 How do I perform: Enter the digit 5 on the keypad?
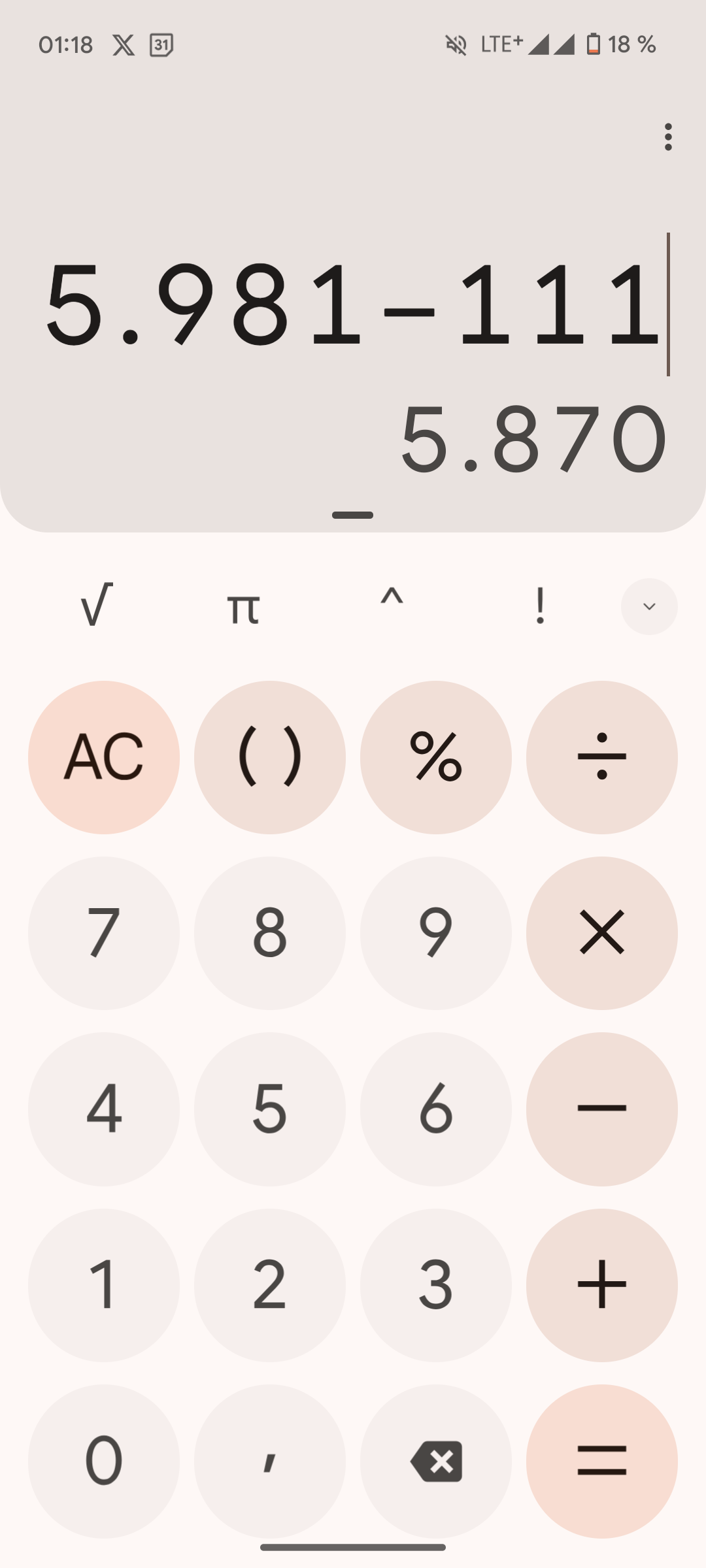269,1109
